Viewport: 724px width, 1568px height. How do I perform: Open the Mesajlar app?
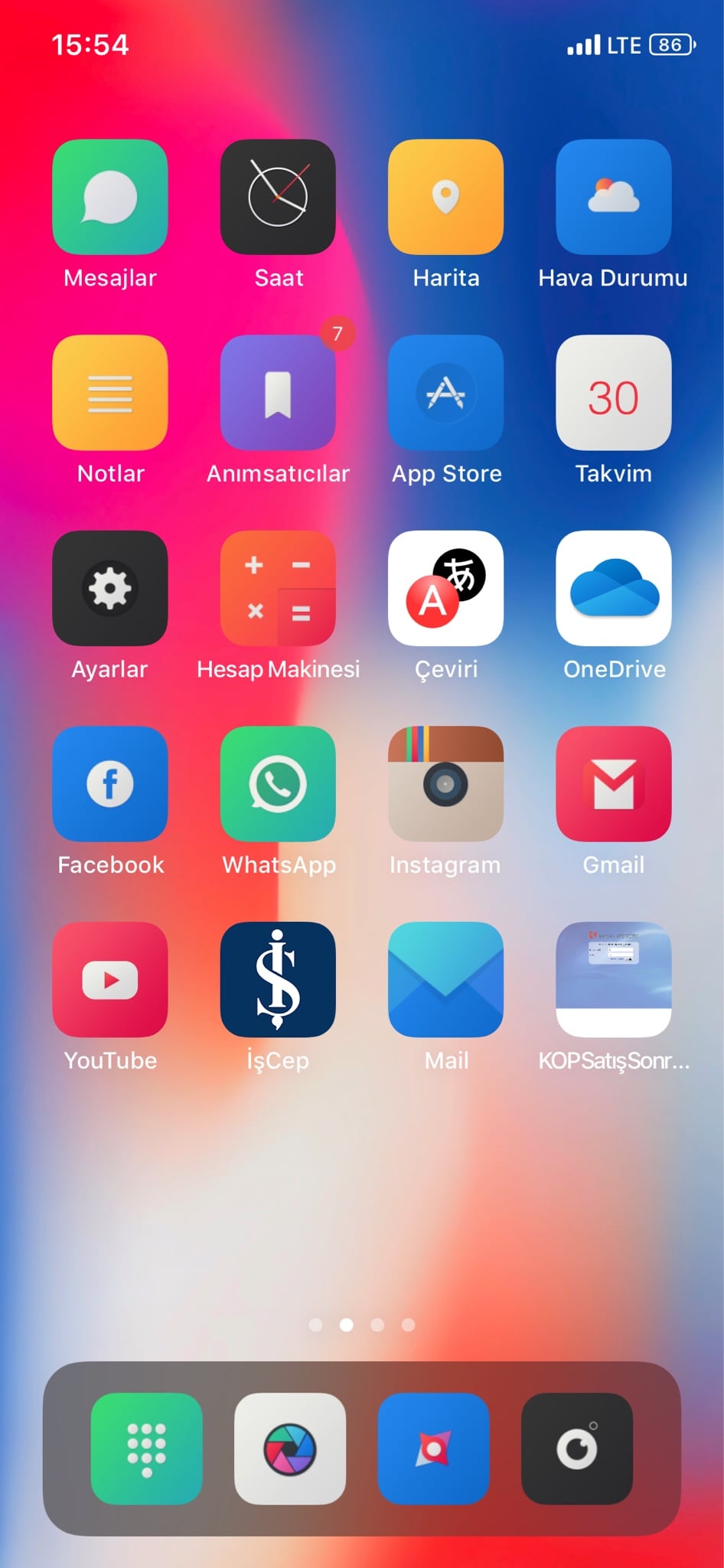(x=110, y=198)
